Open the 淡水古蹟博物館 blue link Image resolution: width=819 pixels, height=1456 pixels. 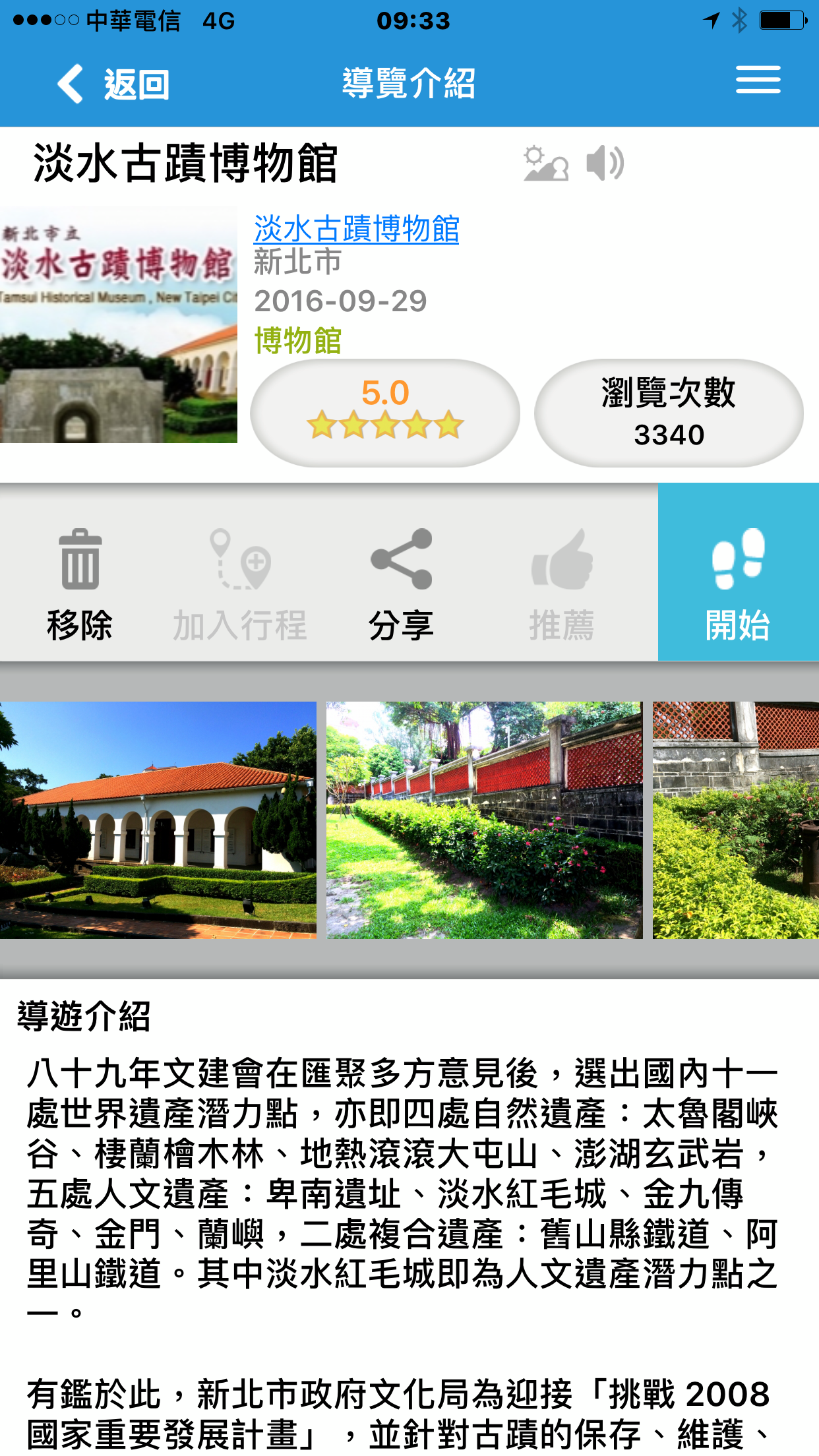(356, 229)
